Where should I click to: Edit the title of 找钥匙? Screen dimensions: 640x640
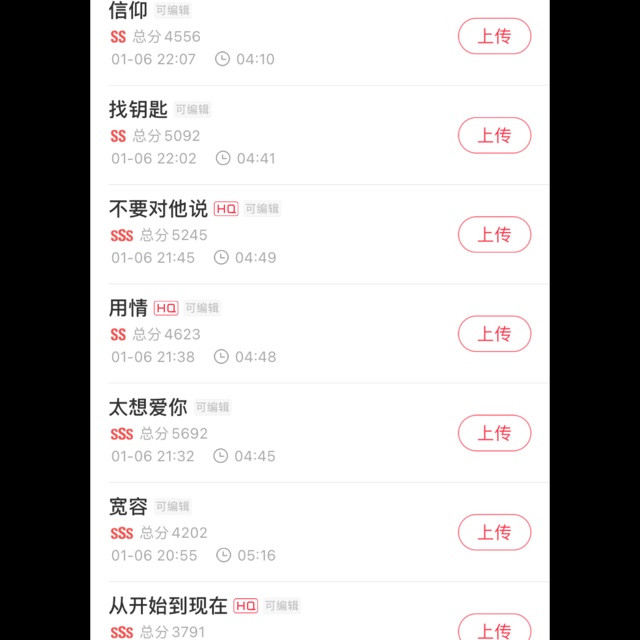pyautogui.click(x=192, y=109)
